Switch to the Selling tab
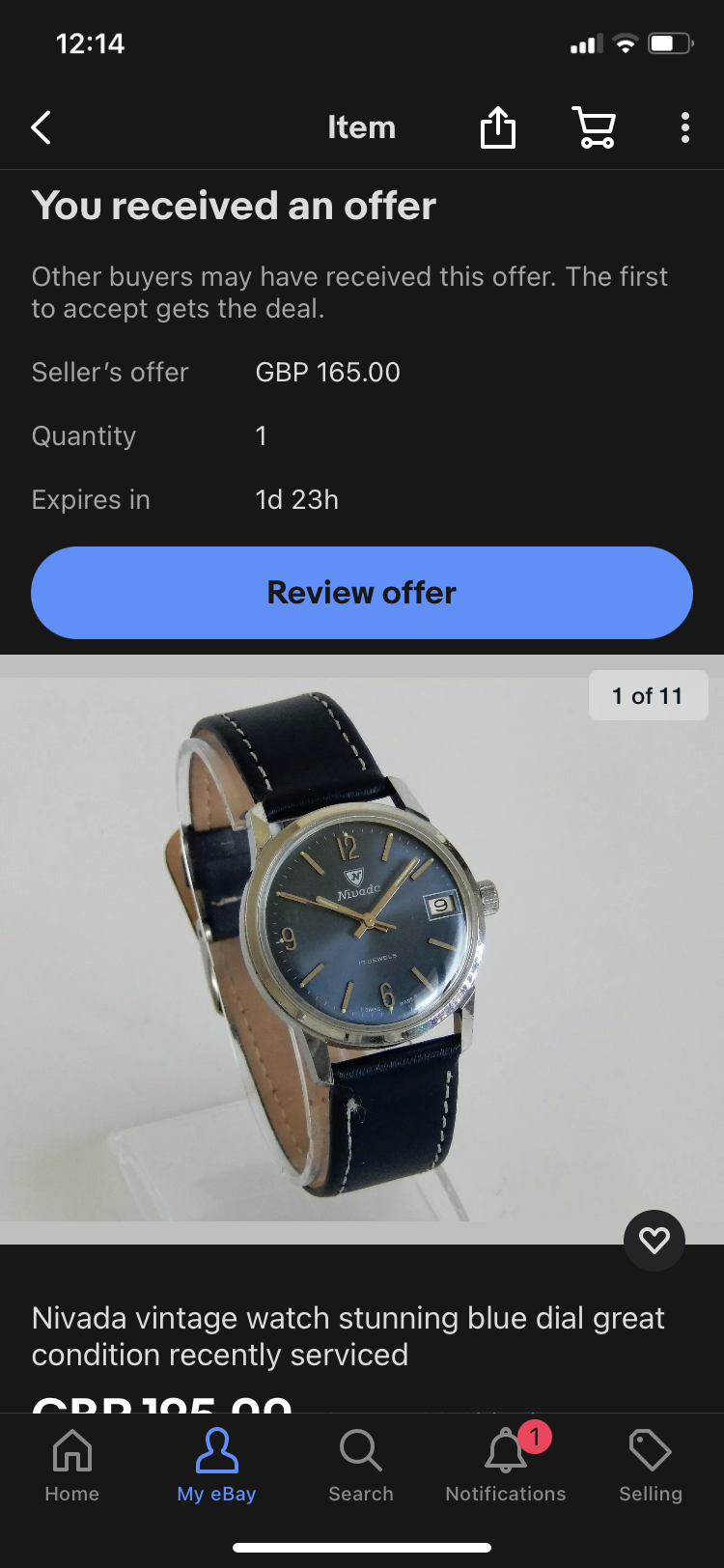Viewport: 724px width, 1568px height. [x=650, y=1466]
